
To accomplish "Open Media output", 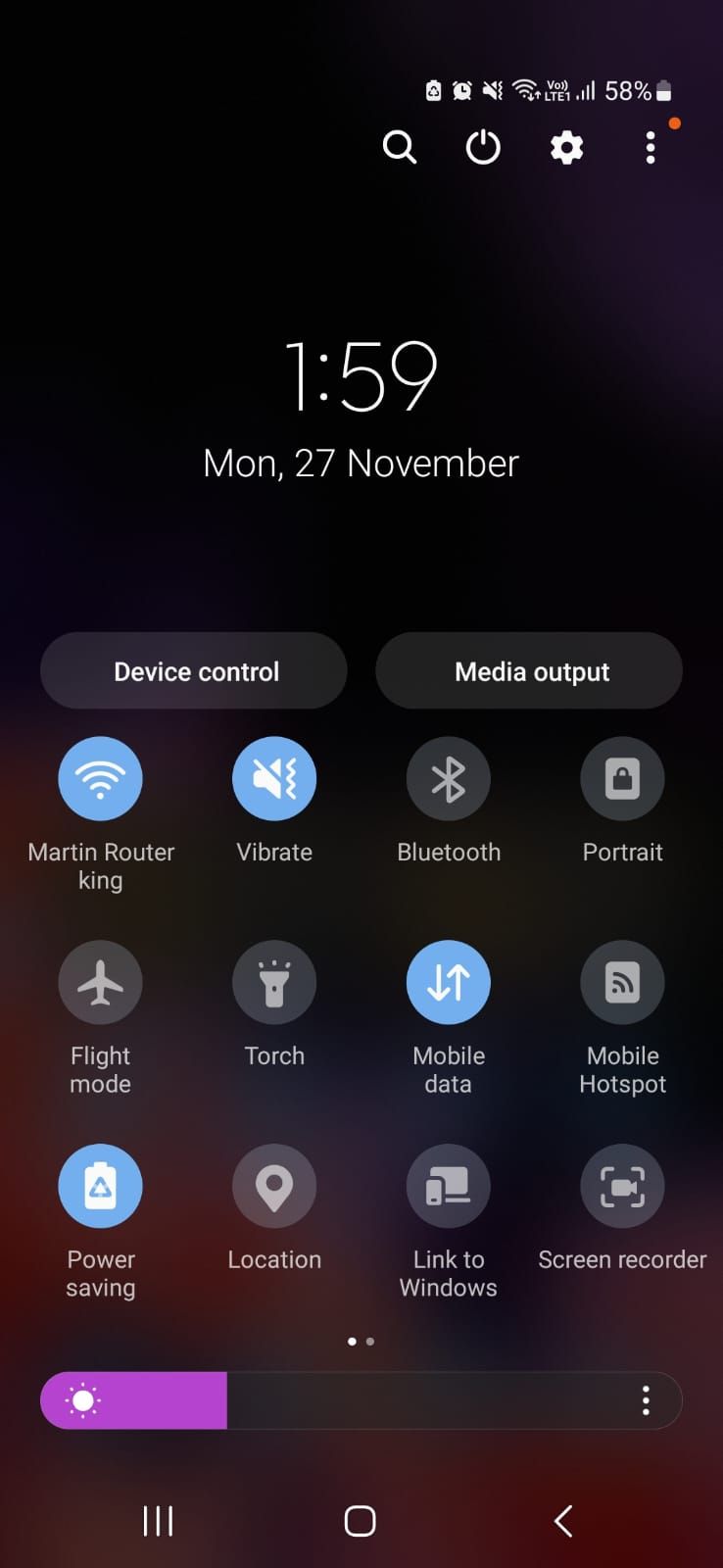I will point(529,671).
